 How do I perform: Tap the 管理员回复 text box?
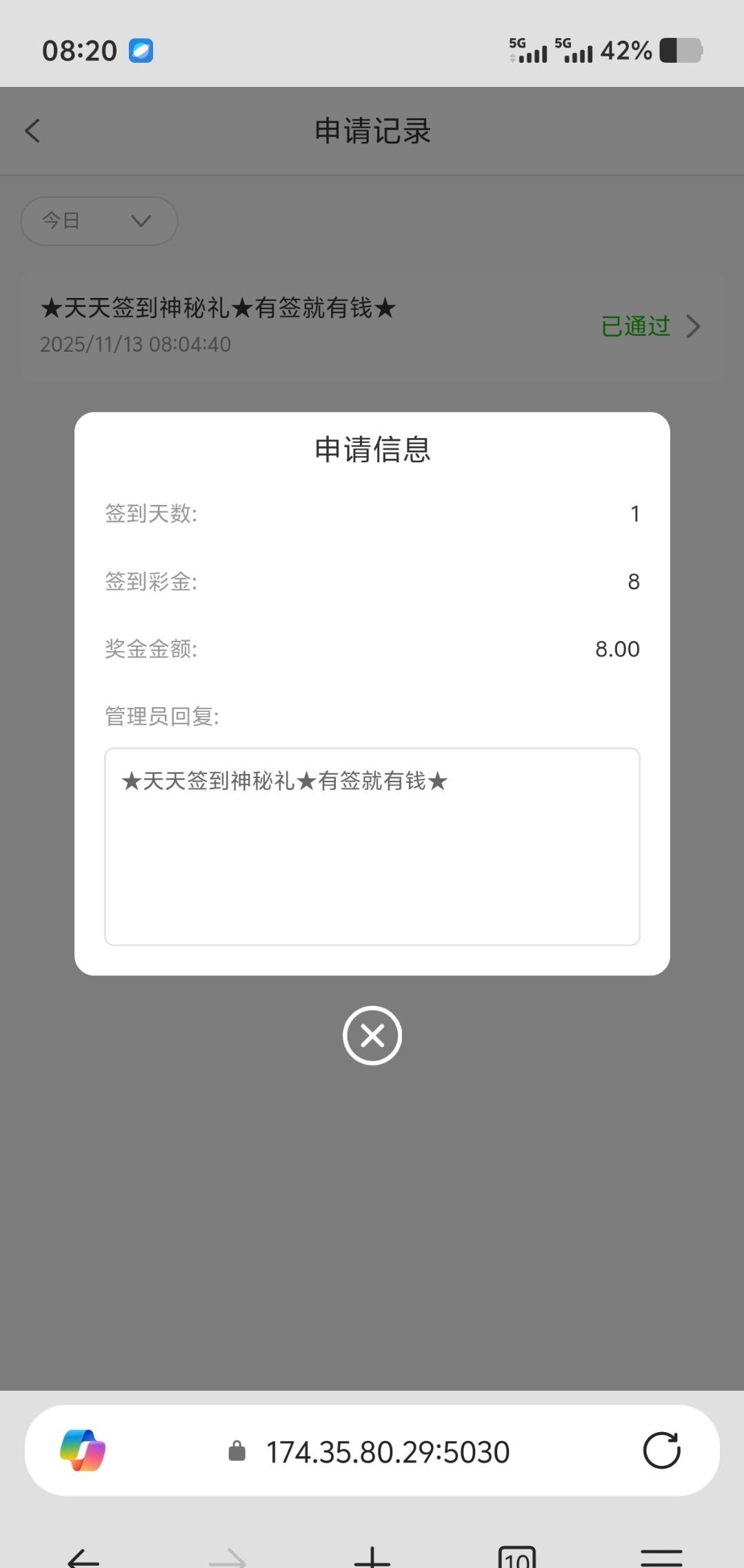pyautogui.click(x=372, y=846)
